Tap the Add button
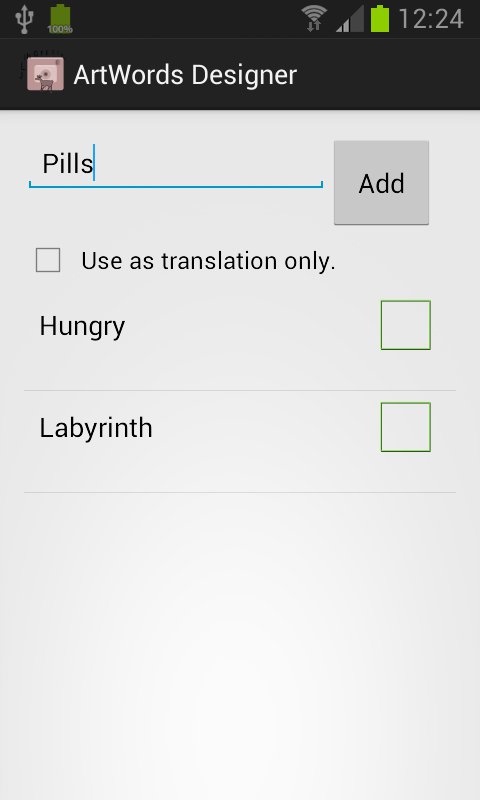This screenshot has height=800, width=480. (x=381, y=183)
